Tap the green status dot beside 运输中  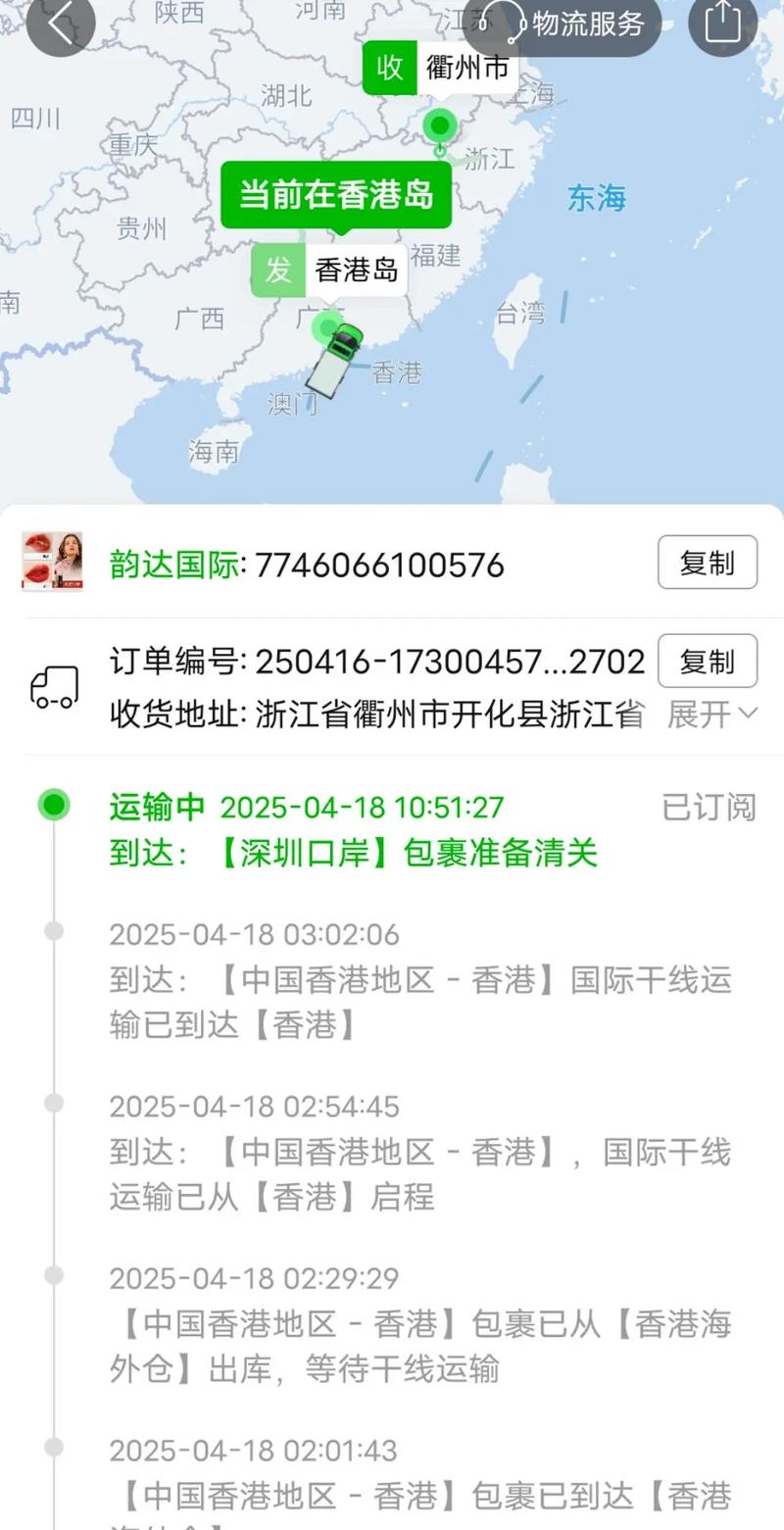(54, 803)
